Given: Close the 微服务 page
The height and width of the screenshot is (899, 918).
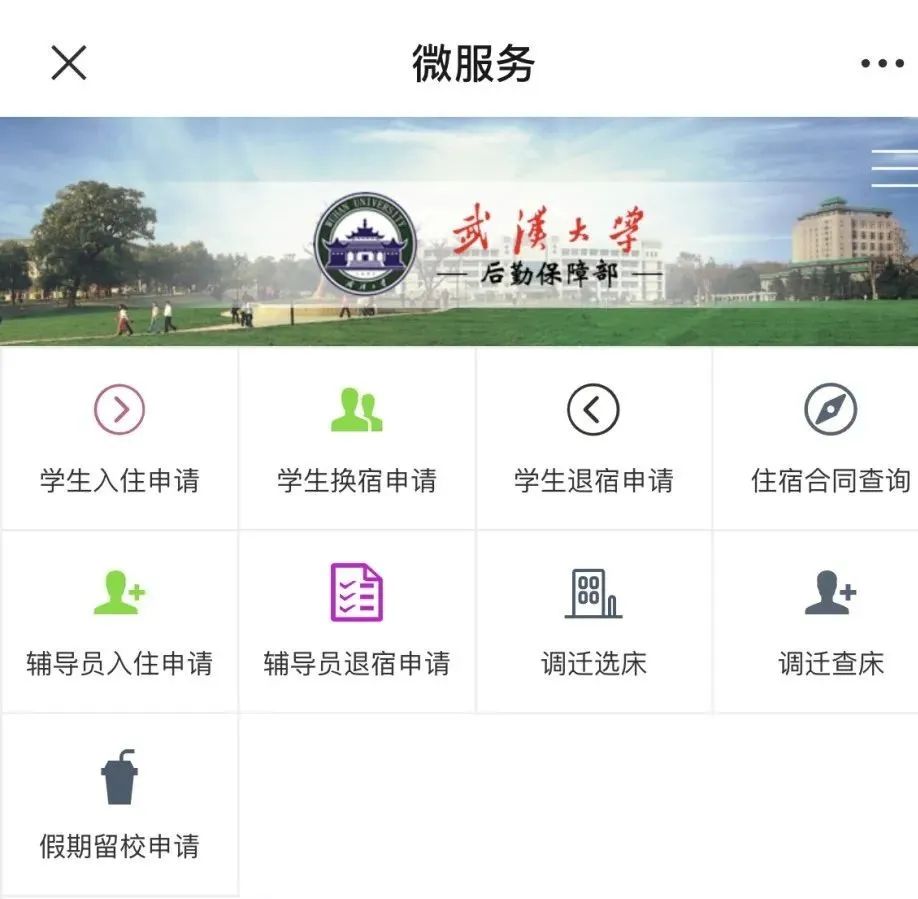Looking at the screenshot, I should point(69,63).
